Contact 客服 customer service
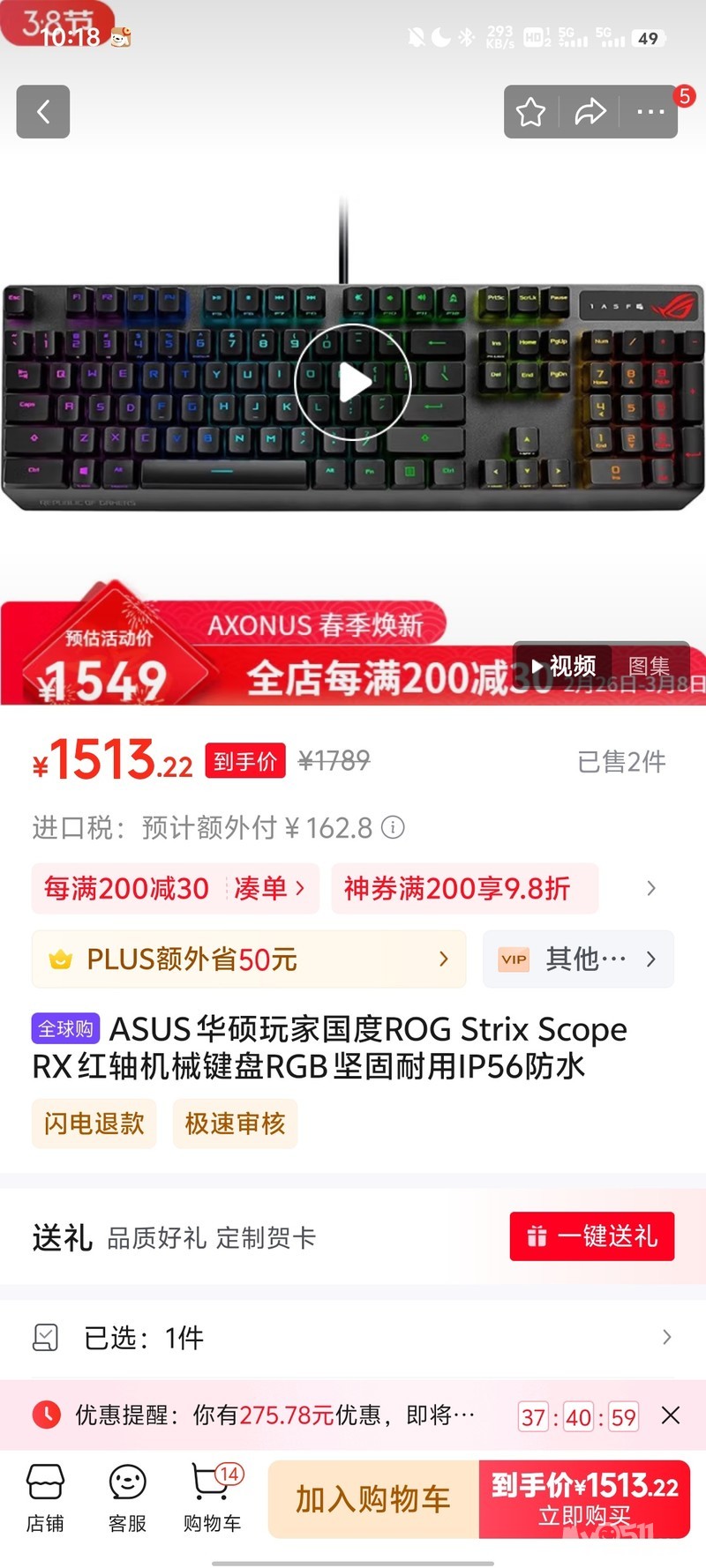Viewport: 706px width, 1568px height. click(x=127, y=1498)
